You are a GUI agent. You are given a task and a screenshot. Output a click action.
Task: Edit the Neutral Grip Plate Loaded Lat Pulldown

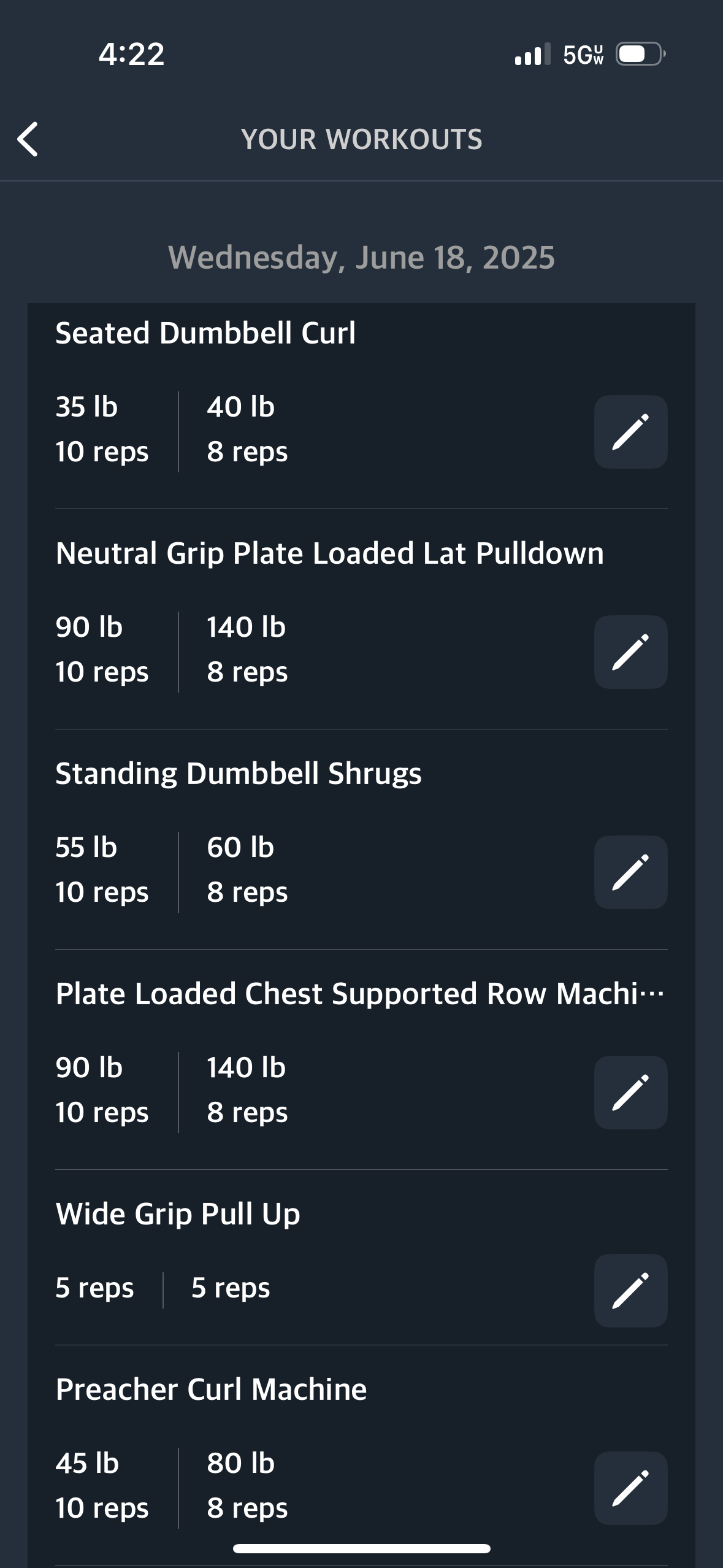[x=630, y=651]
